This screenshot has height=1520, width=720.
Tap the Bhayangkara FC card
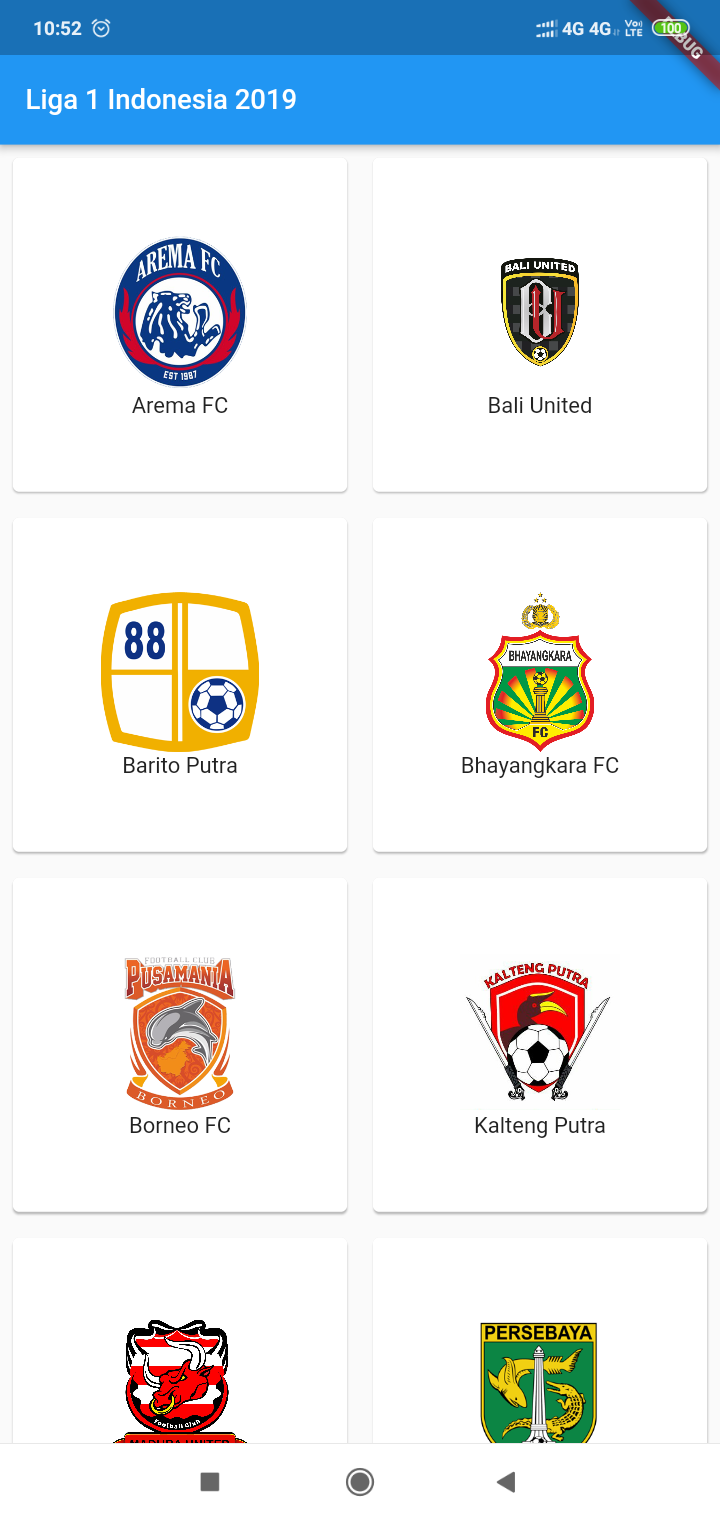[540, 685]
